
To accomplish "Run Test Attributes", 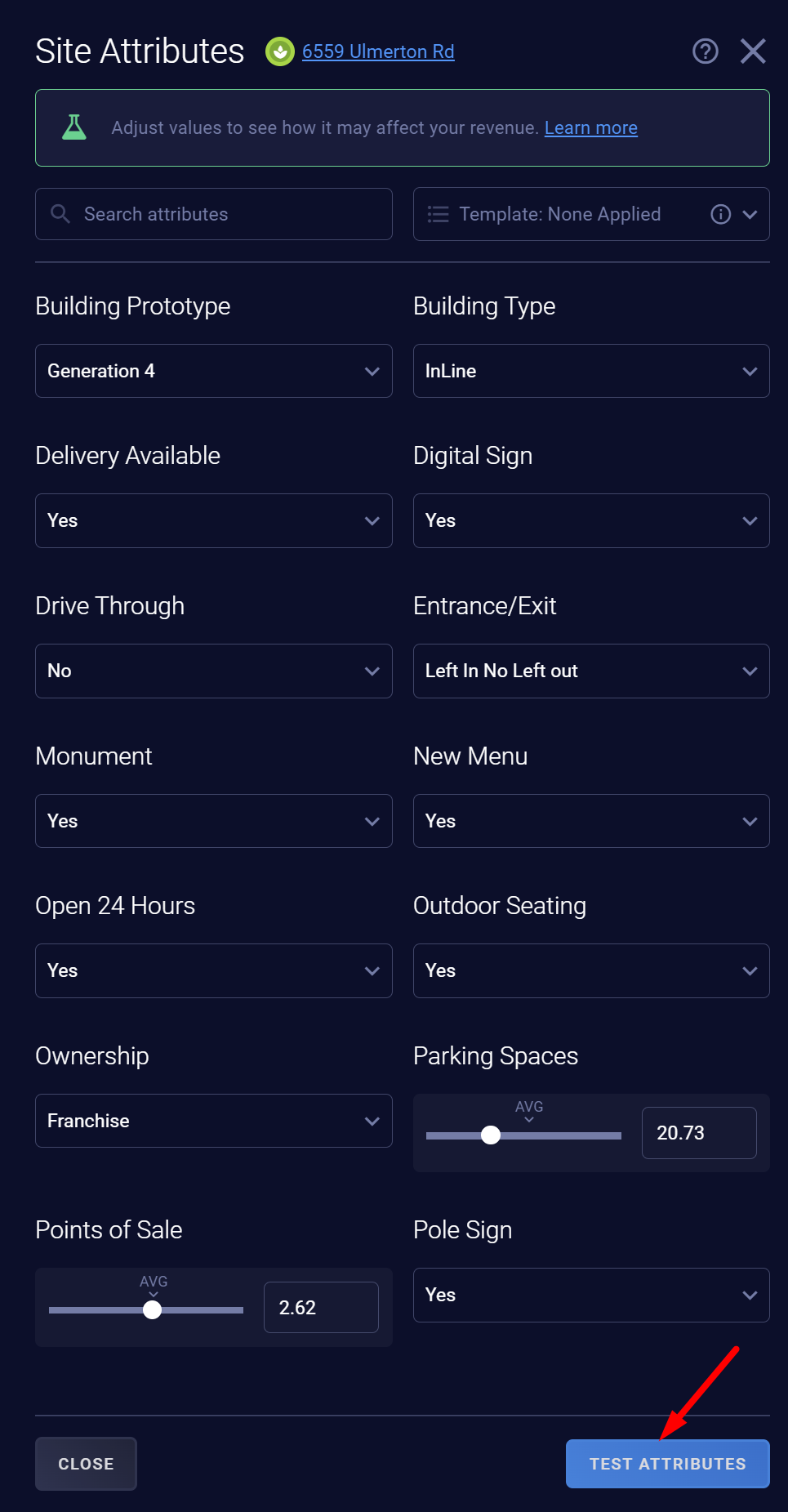I will pos(668,1464).
